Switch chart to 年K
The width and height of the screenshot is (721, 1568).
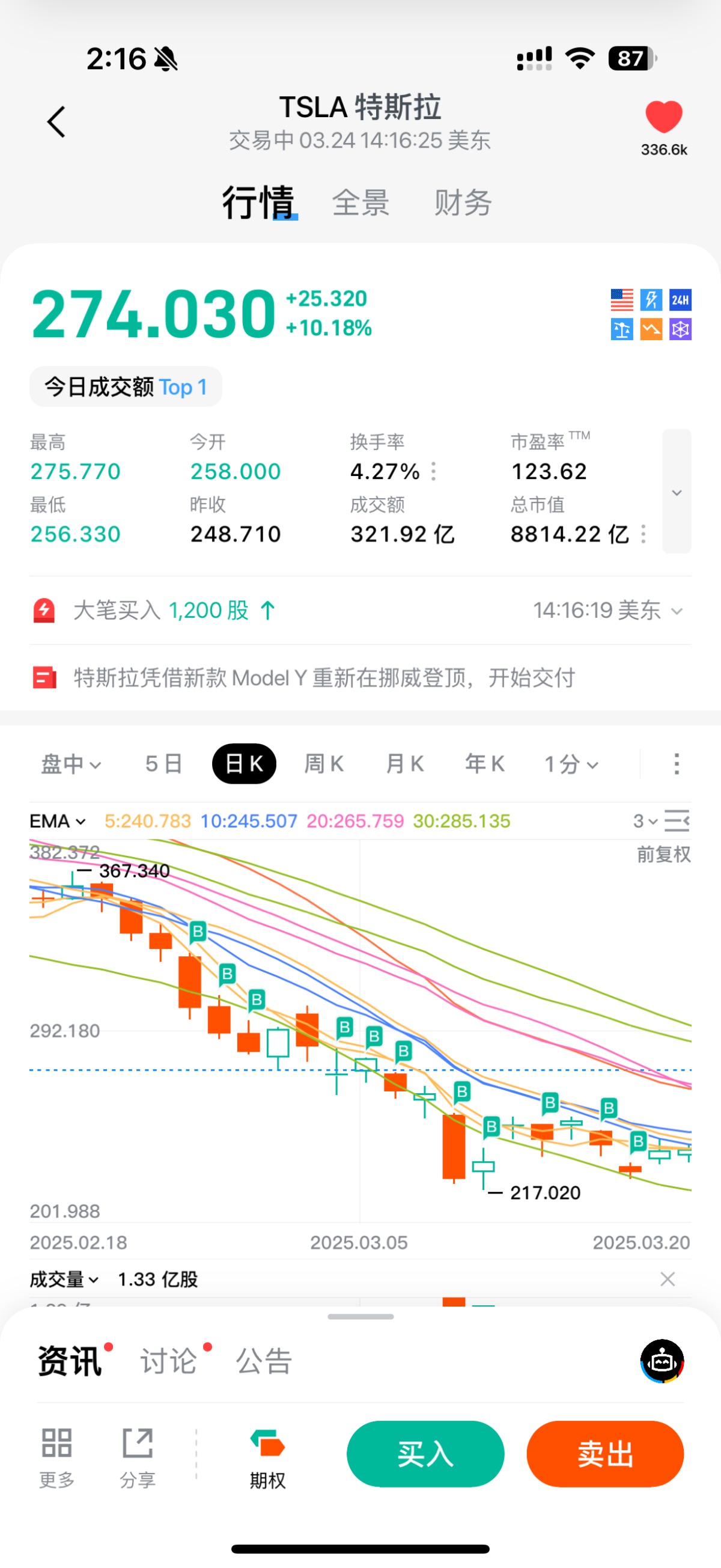pos(484,763)
